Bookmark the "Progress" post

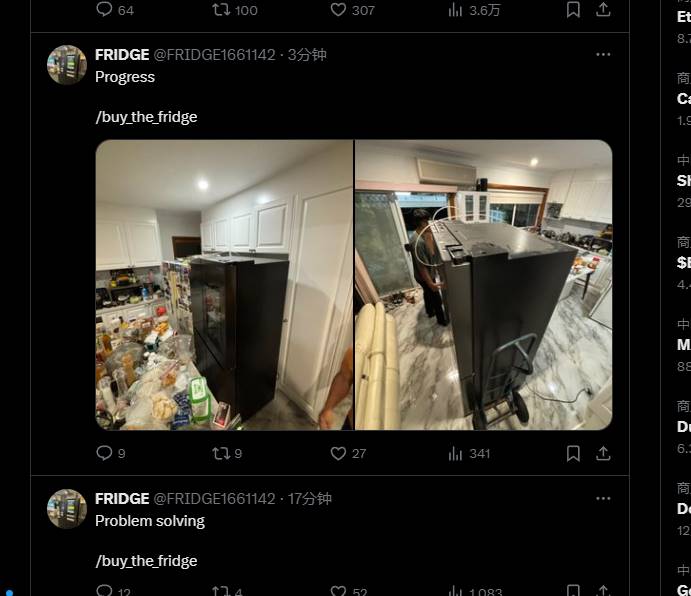[x=573, y=453]
